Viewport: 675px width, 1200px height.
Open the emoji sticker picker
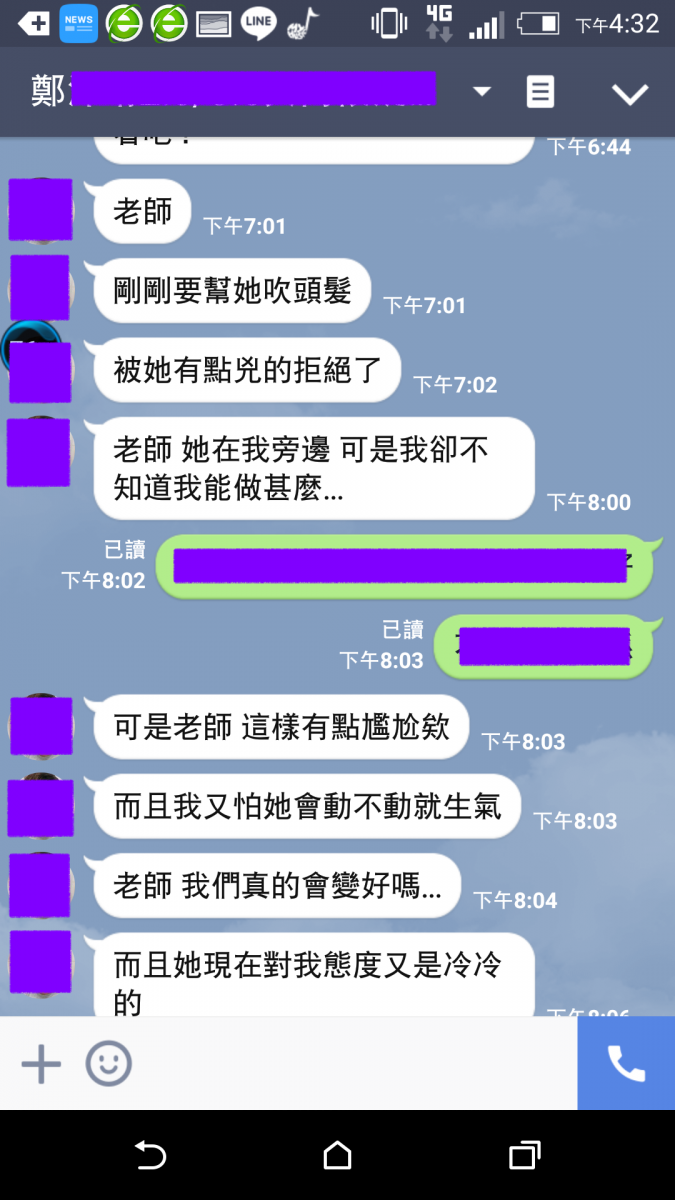point(108,1064)
